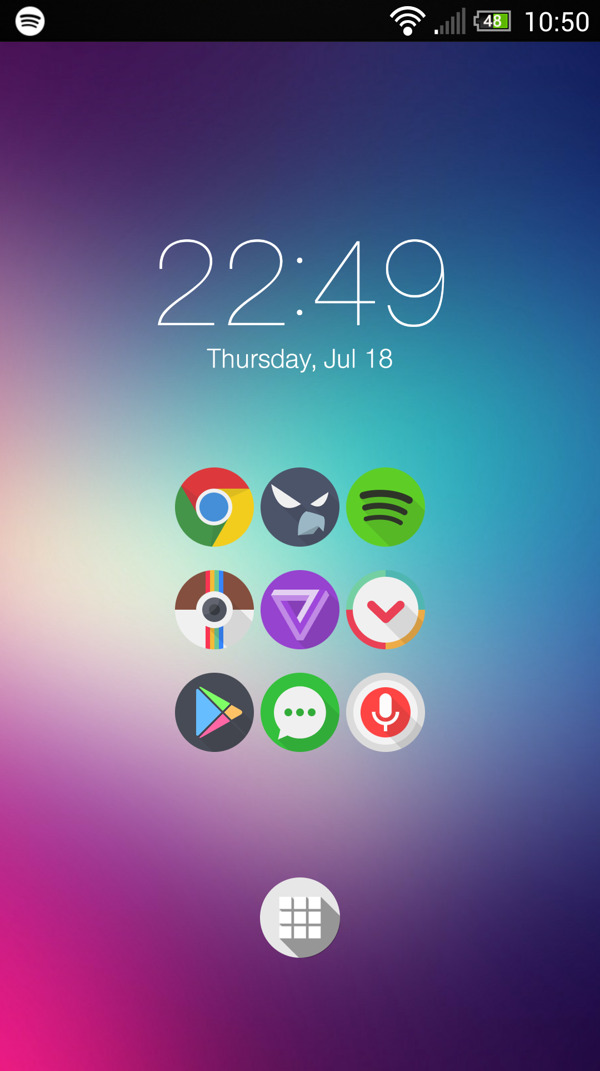This screenshot has width=600, height=1071.
Task: Launch the purple triangle app
Action: (300, 610)
